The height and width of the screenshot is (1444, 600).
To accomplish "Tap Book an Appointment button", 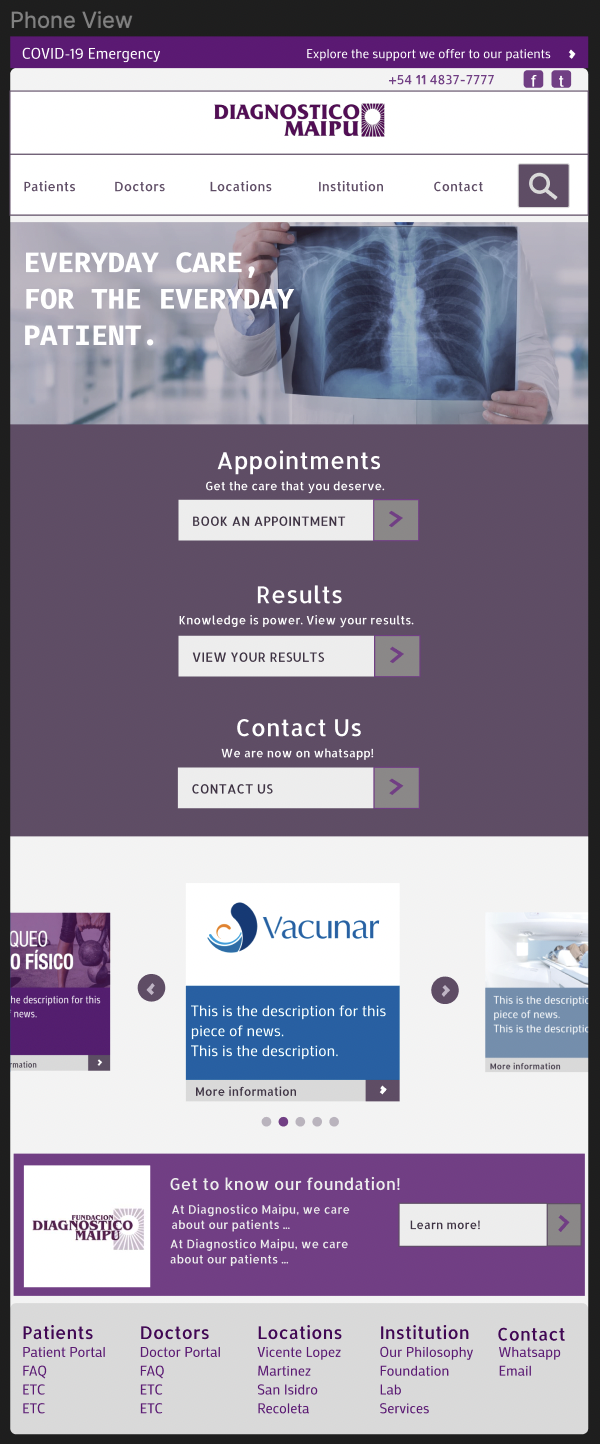I will click(x=298, y=521).
